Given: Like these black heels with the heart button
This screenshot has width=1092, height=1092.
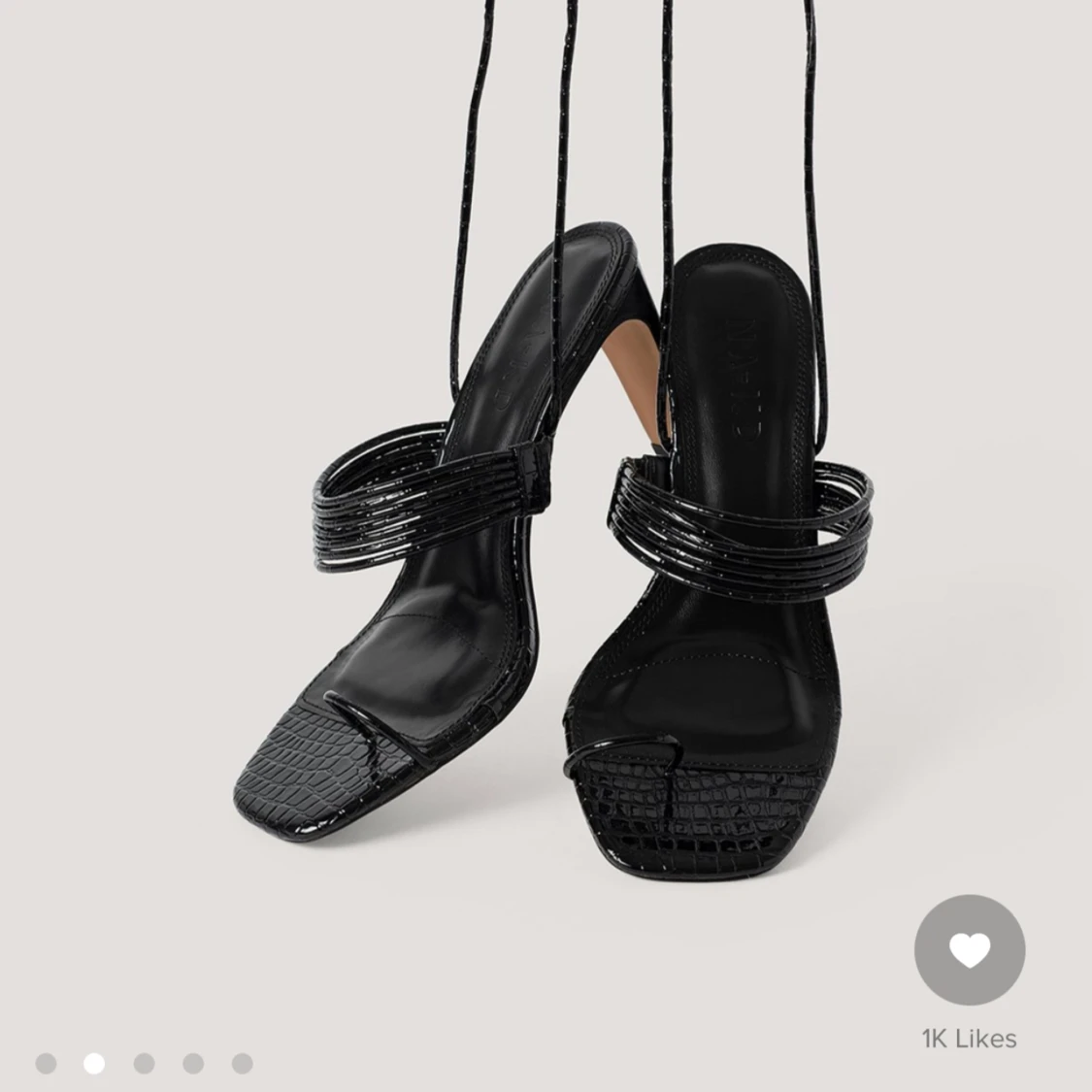Looking at the screenshot, I should point(969,950).
